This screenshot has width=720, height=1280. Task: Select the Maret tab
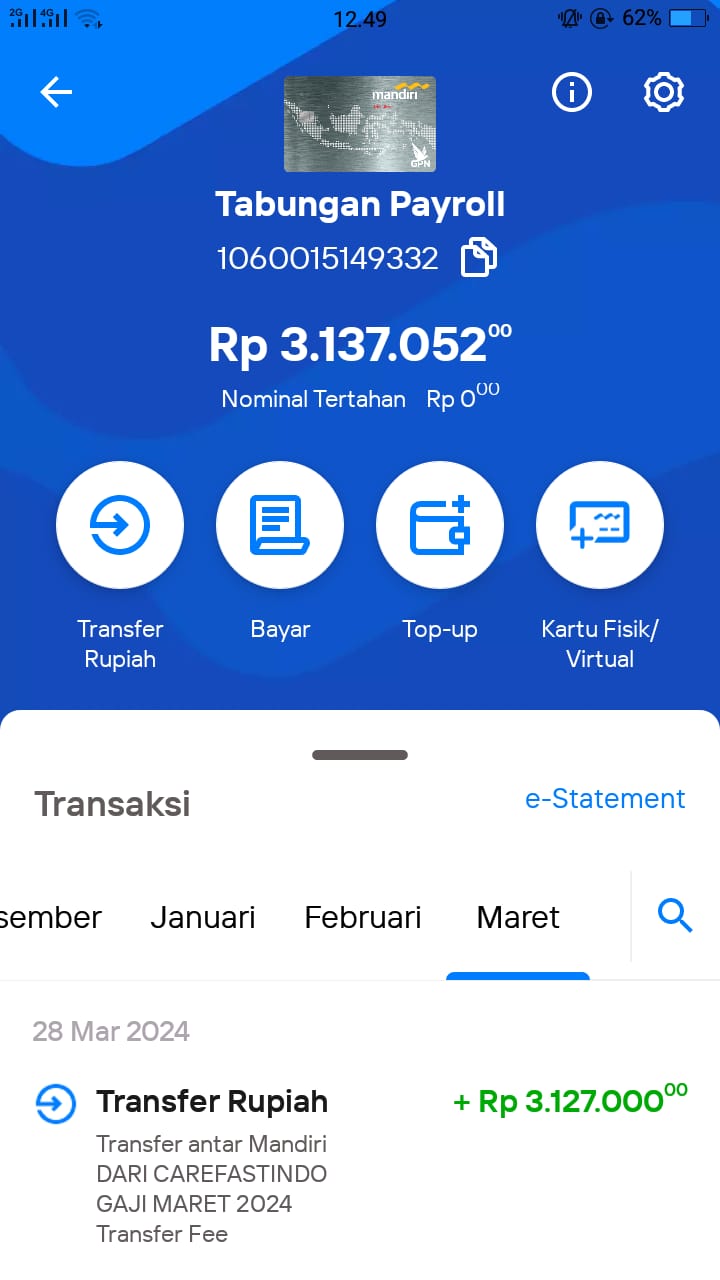point(518,917)
